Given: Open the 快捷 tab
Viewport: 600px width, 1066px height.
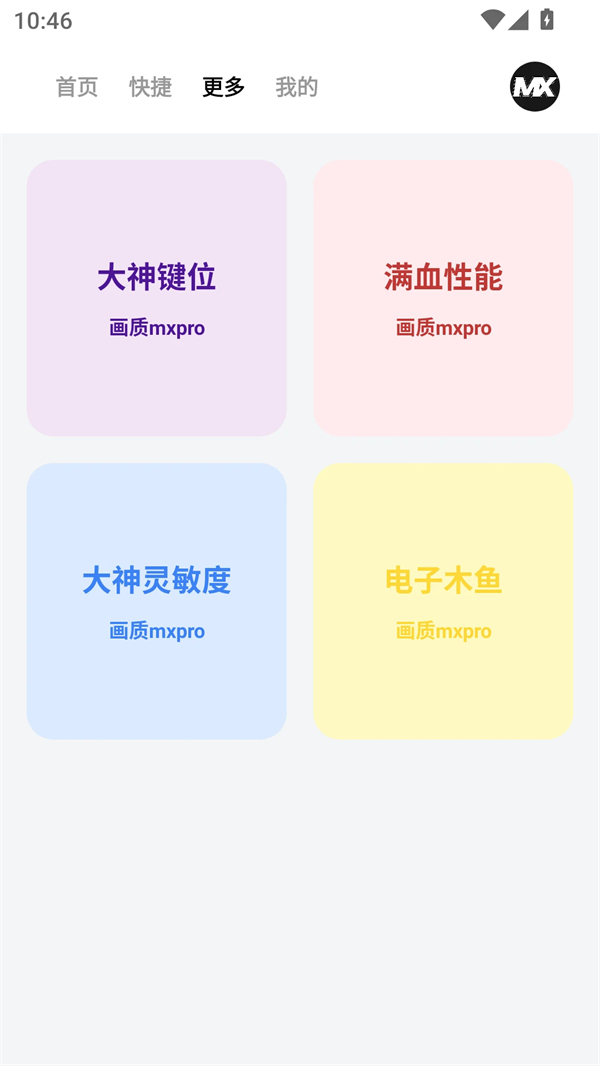Looking at the screenshot, I should pyautogui.click(x=150, y=87).
